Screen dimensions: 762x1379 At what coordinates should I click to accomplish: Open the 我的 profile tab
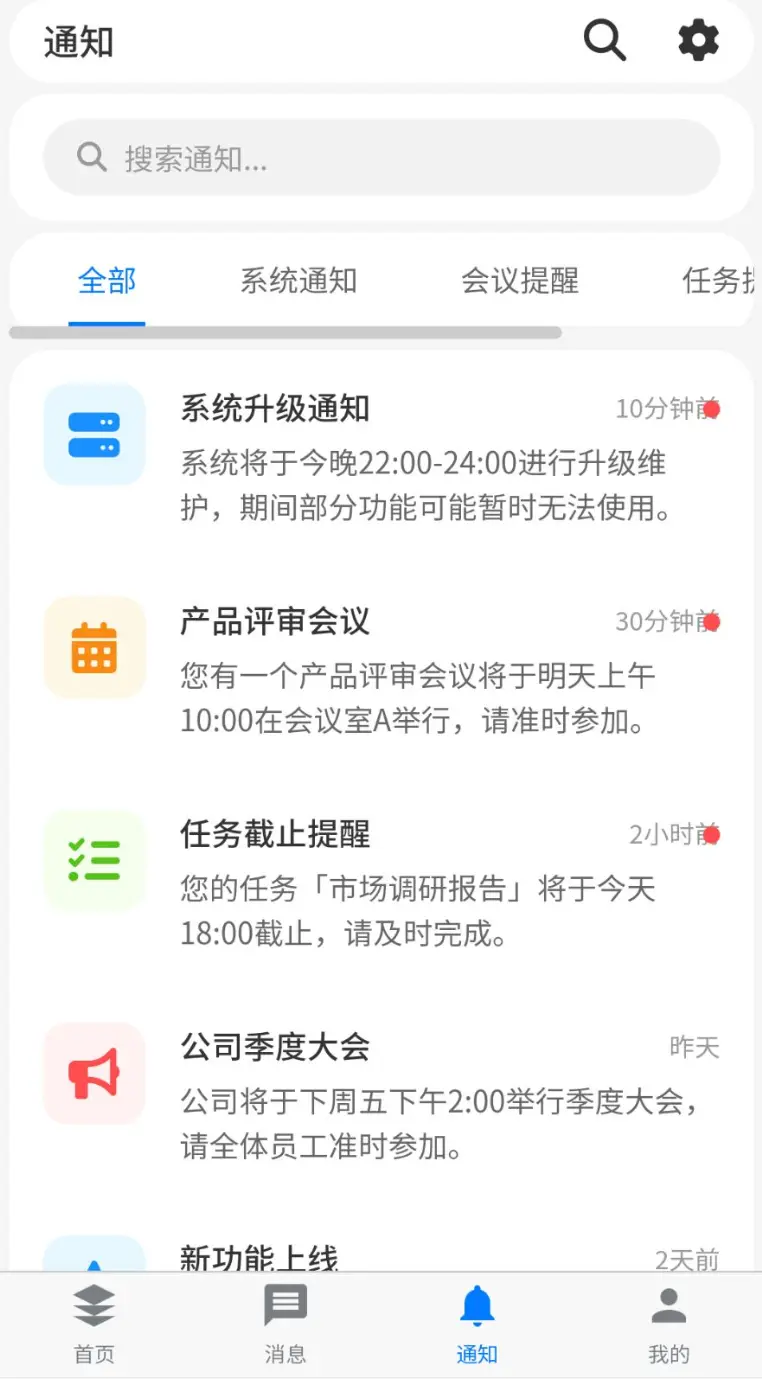(x=668, y=1325)
